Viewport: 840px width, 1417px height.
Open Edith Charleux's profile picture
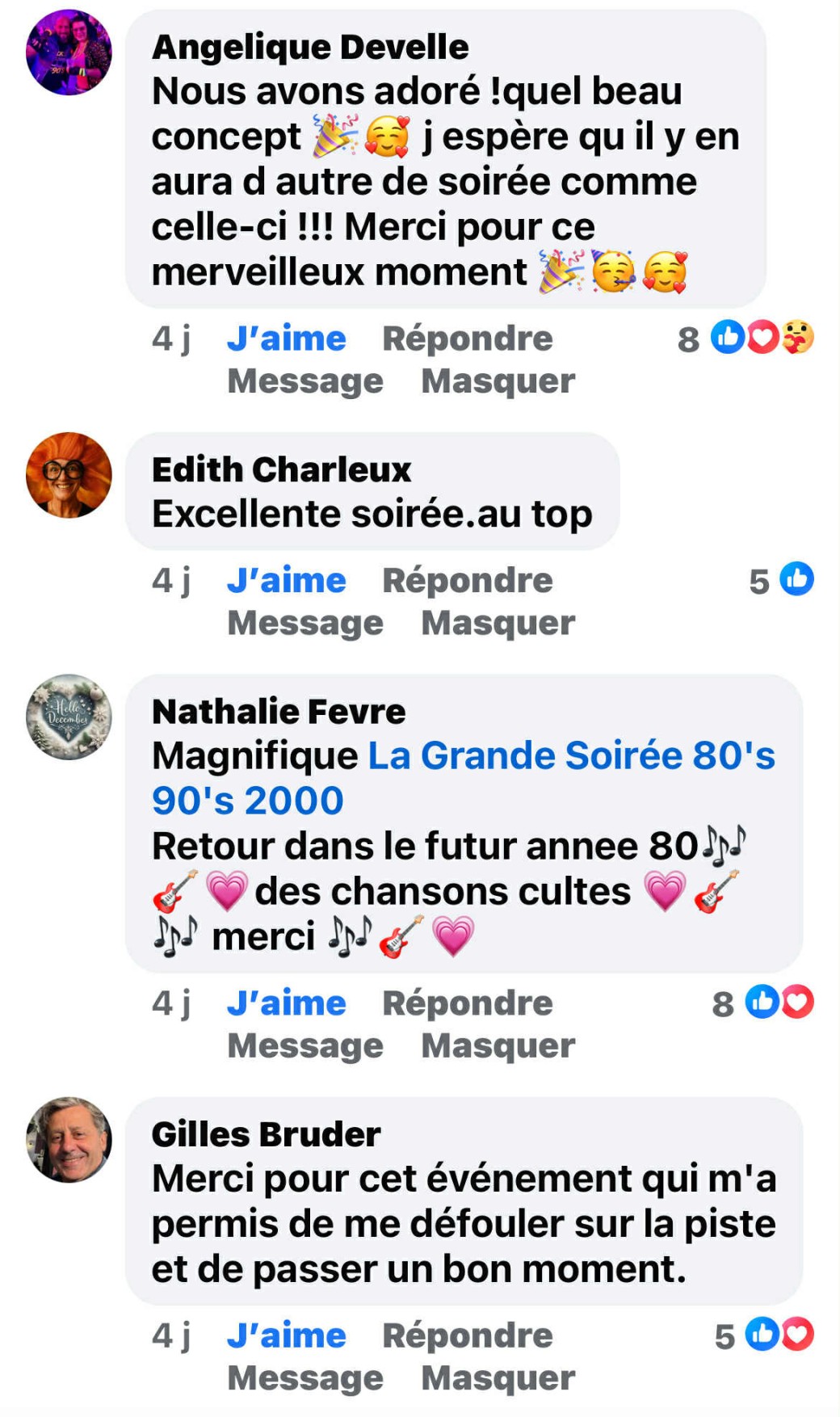coord(69,475)
